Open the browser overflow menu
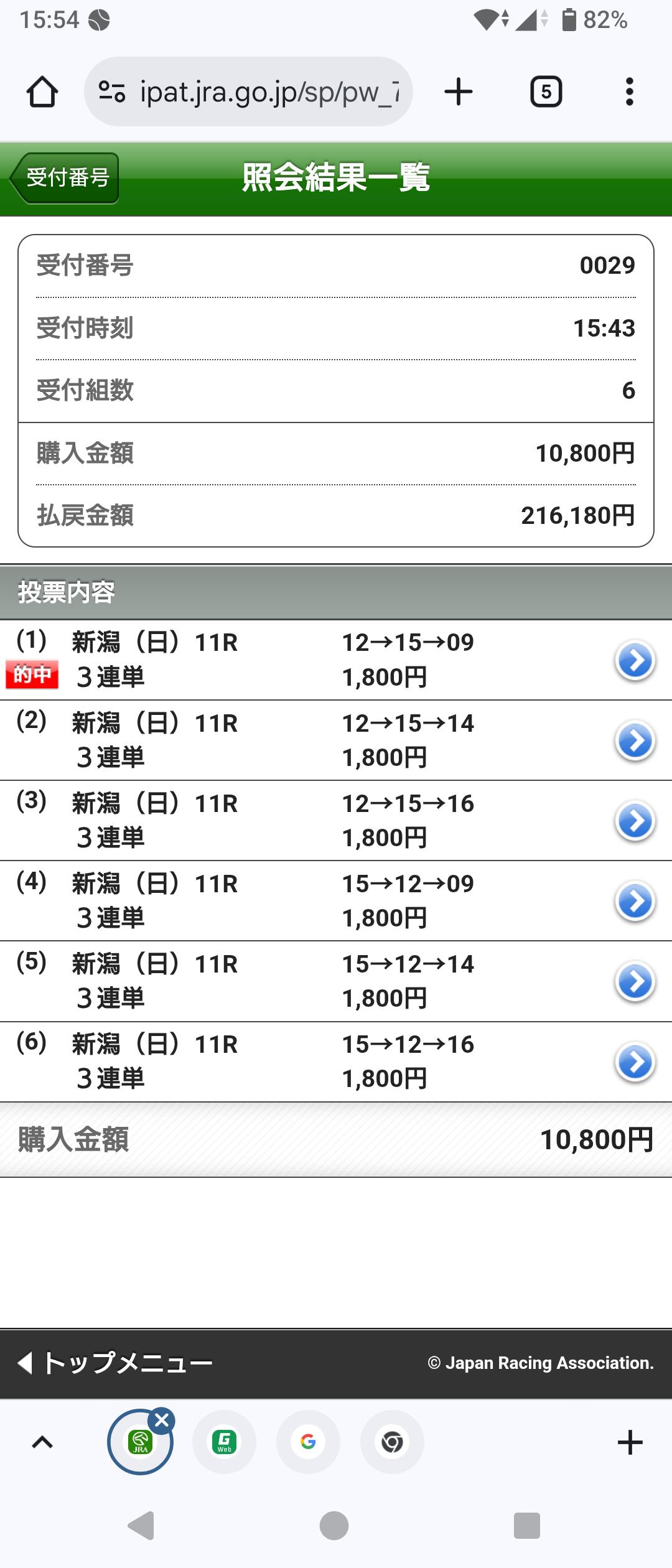The height and width of the screenshot is (1568, 672). 630,92
